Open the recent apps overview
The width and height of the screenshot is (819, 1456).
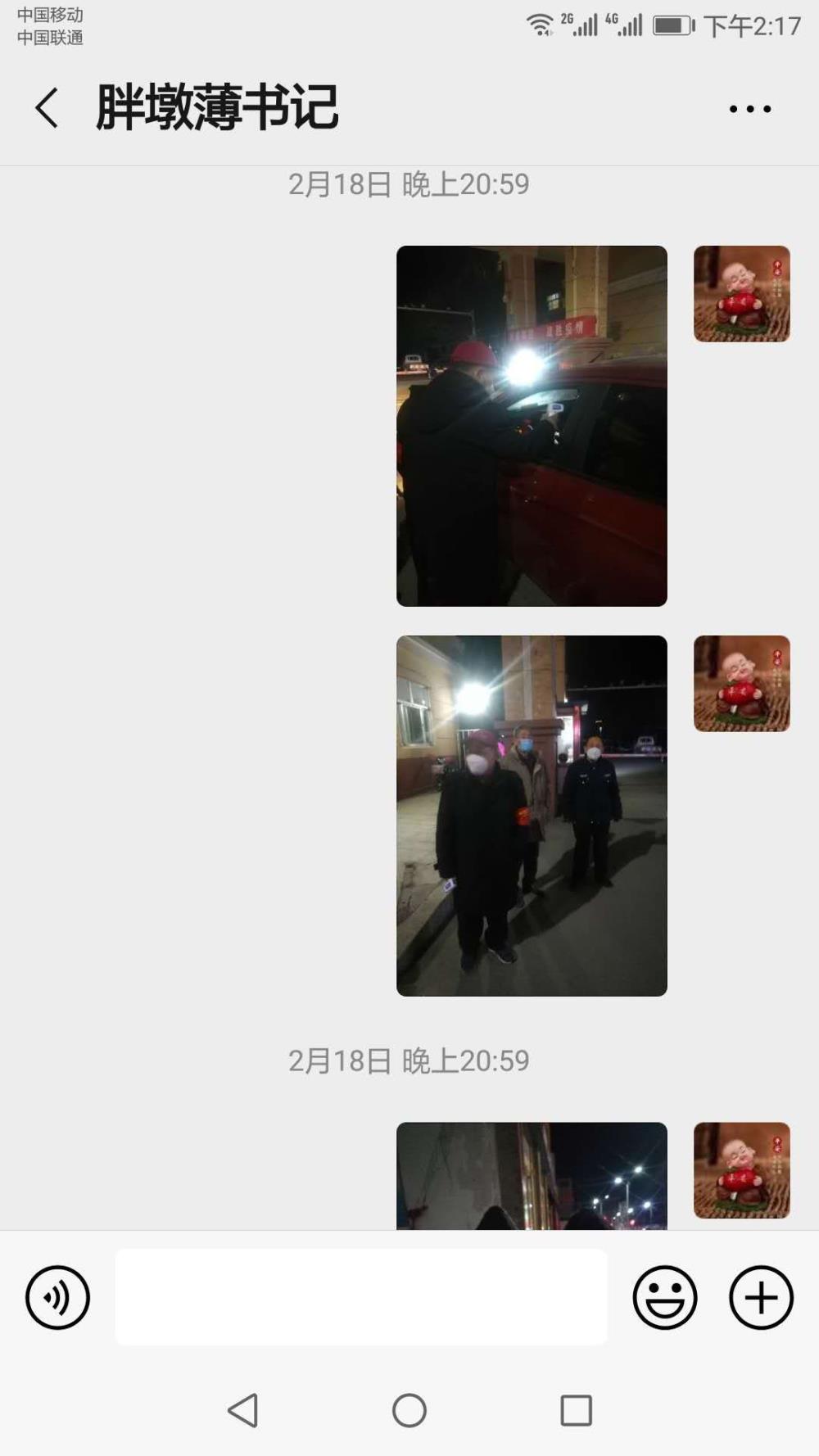[576, 1410]
